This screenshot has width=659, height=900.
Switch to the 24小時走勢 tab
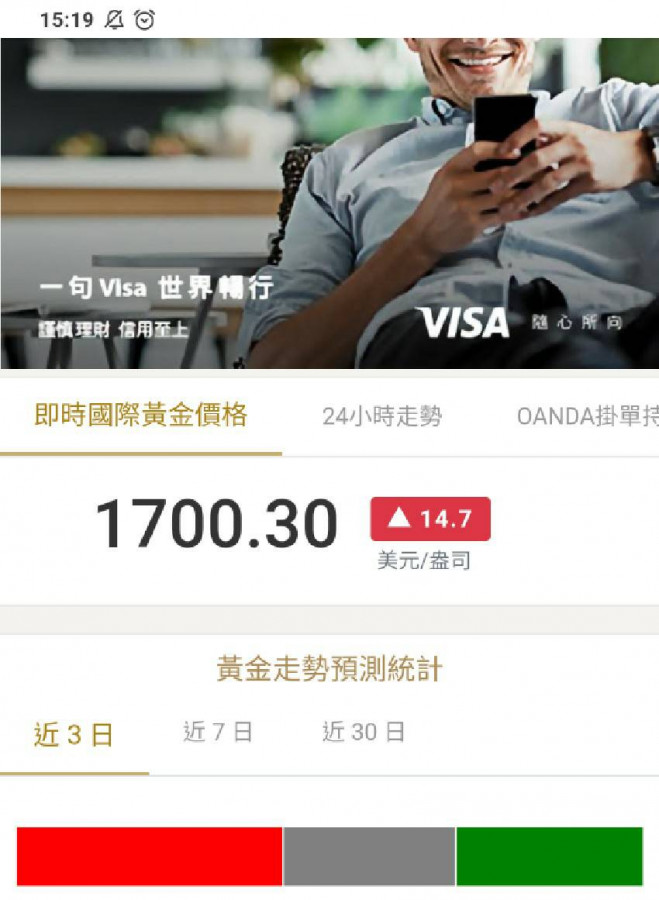pos(382,417)
